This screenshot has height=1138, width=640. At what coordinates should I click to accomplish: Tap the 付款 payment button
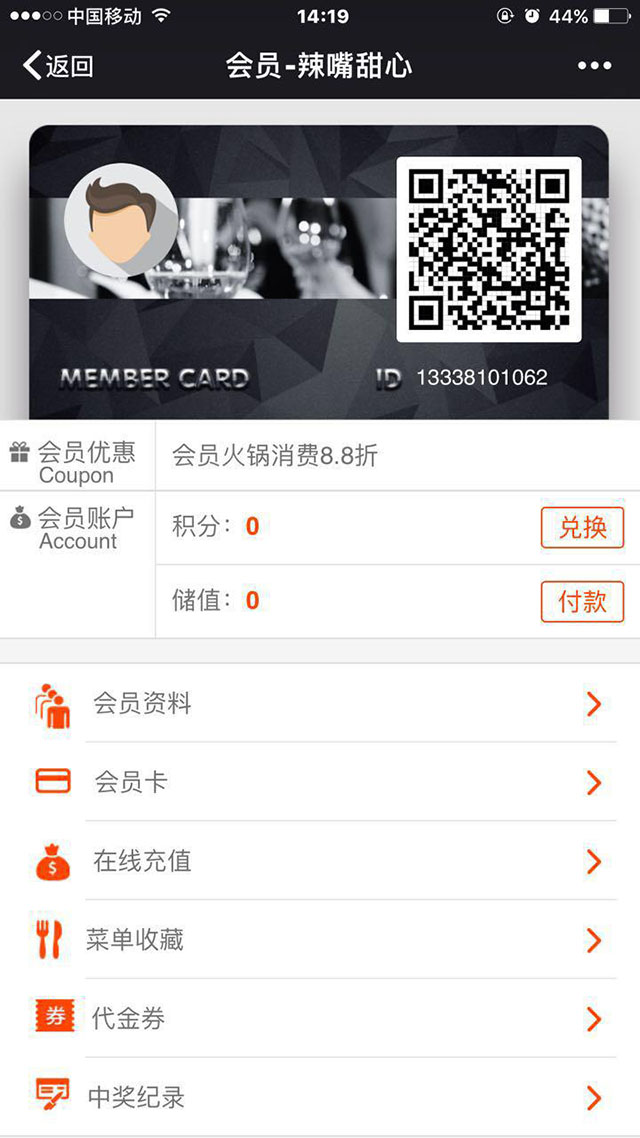pyautogui.click(x=582, y=601)
